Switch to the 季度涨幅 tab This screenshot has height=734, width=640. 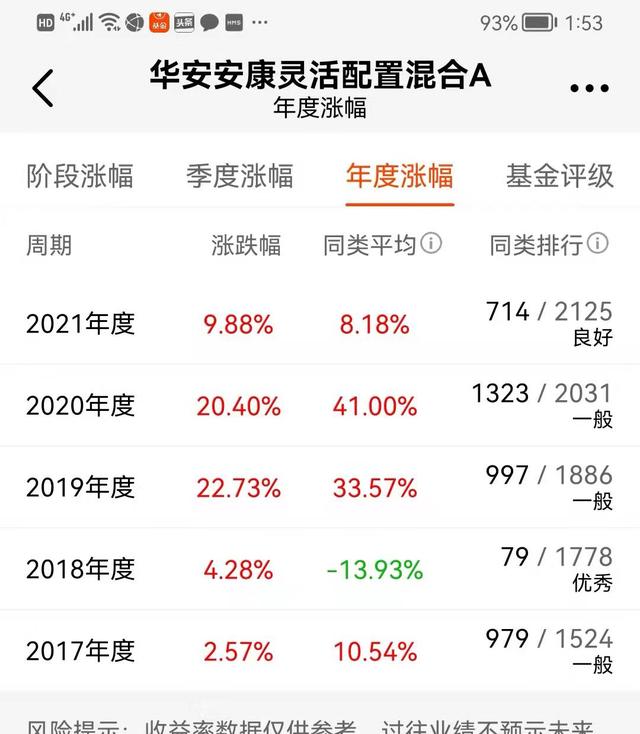(240, 177)
